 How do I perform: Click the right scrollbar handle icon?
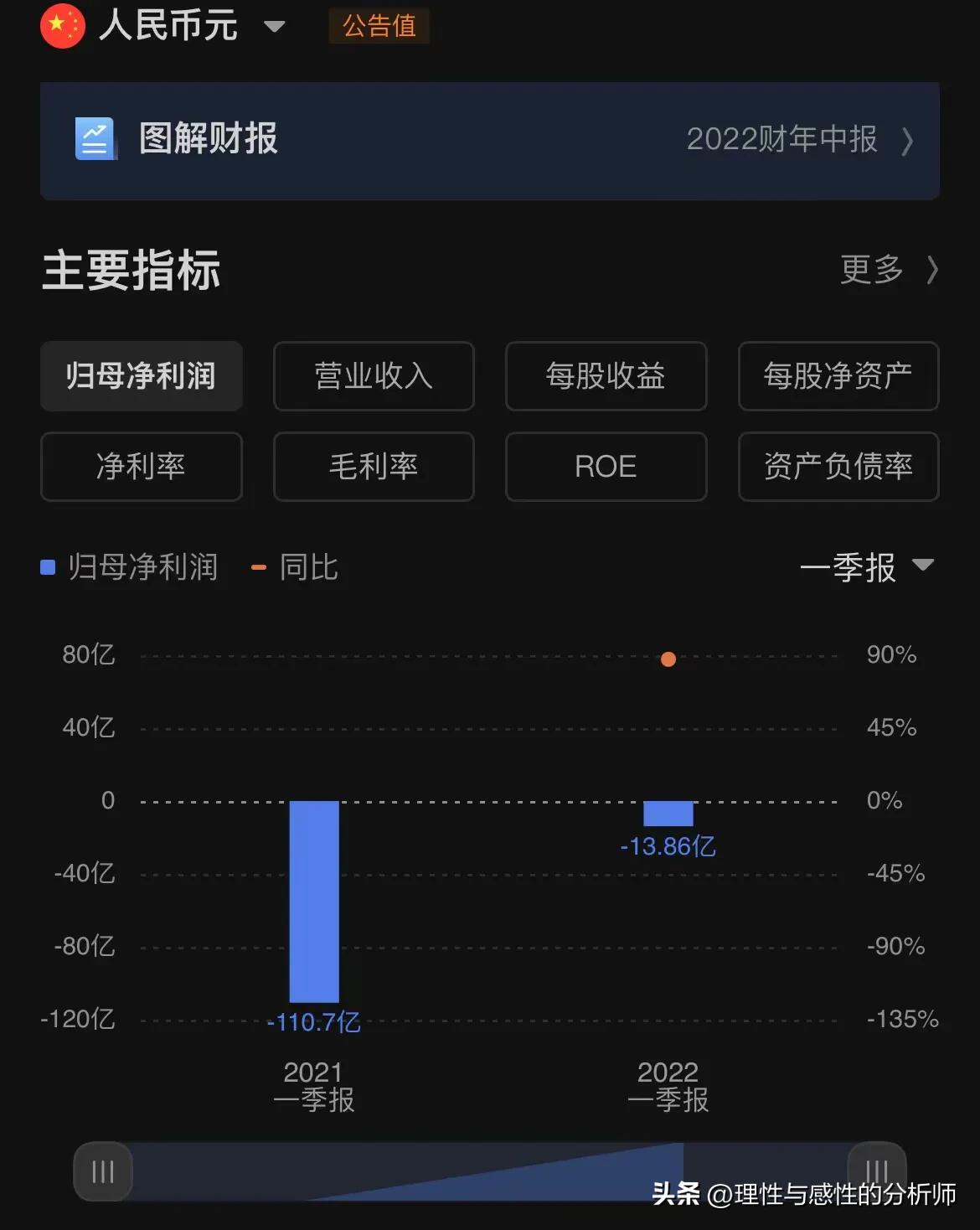[876, 1171]
